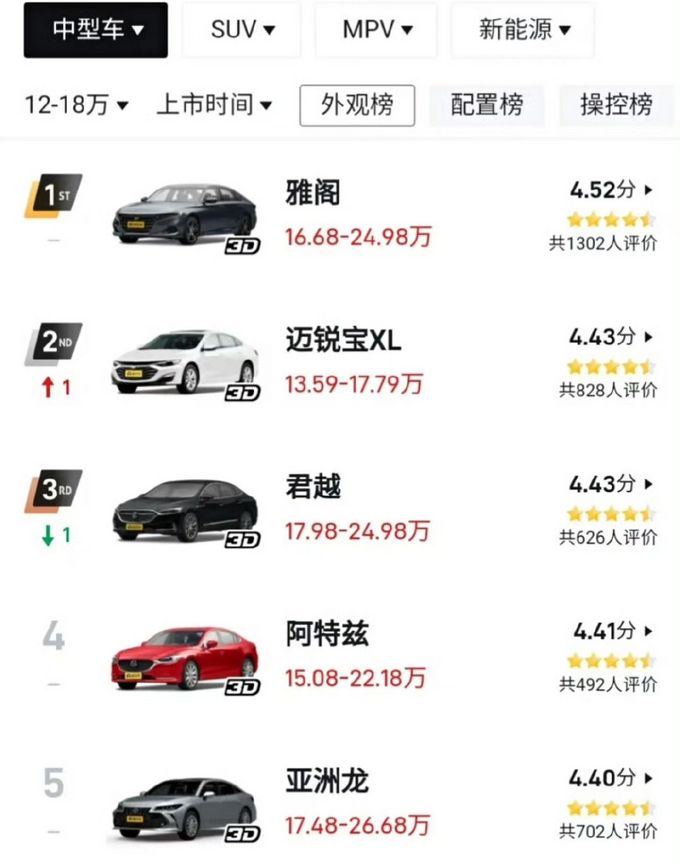The height and width of the screenshot is (863, 680).
Task: Check 君越's 626人 rating reviews
Action: [x=608, y=538]
